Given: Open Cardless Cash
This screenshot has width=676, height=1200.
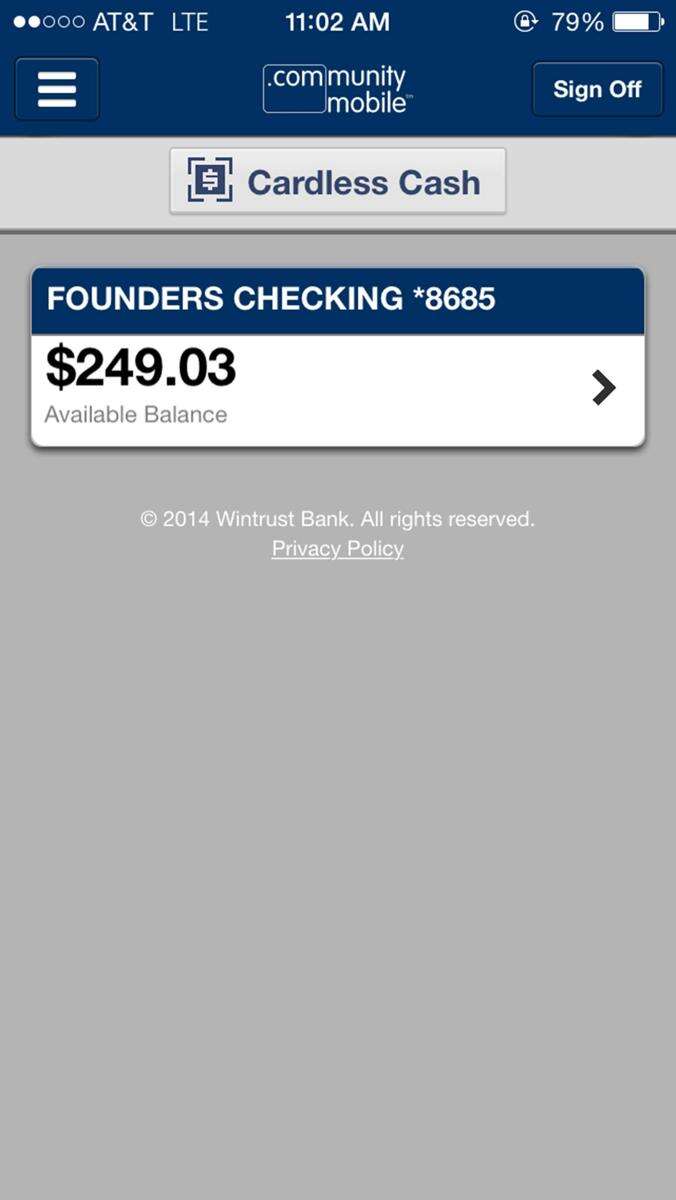Looking at the screenshot, I should click(338, 181).
